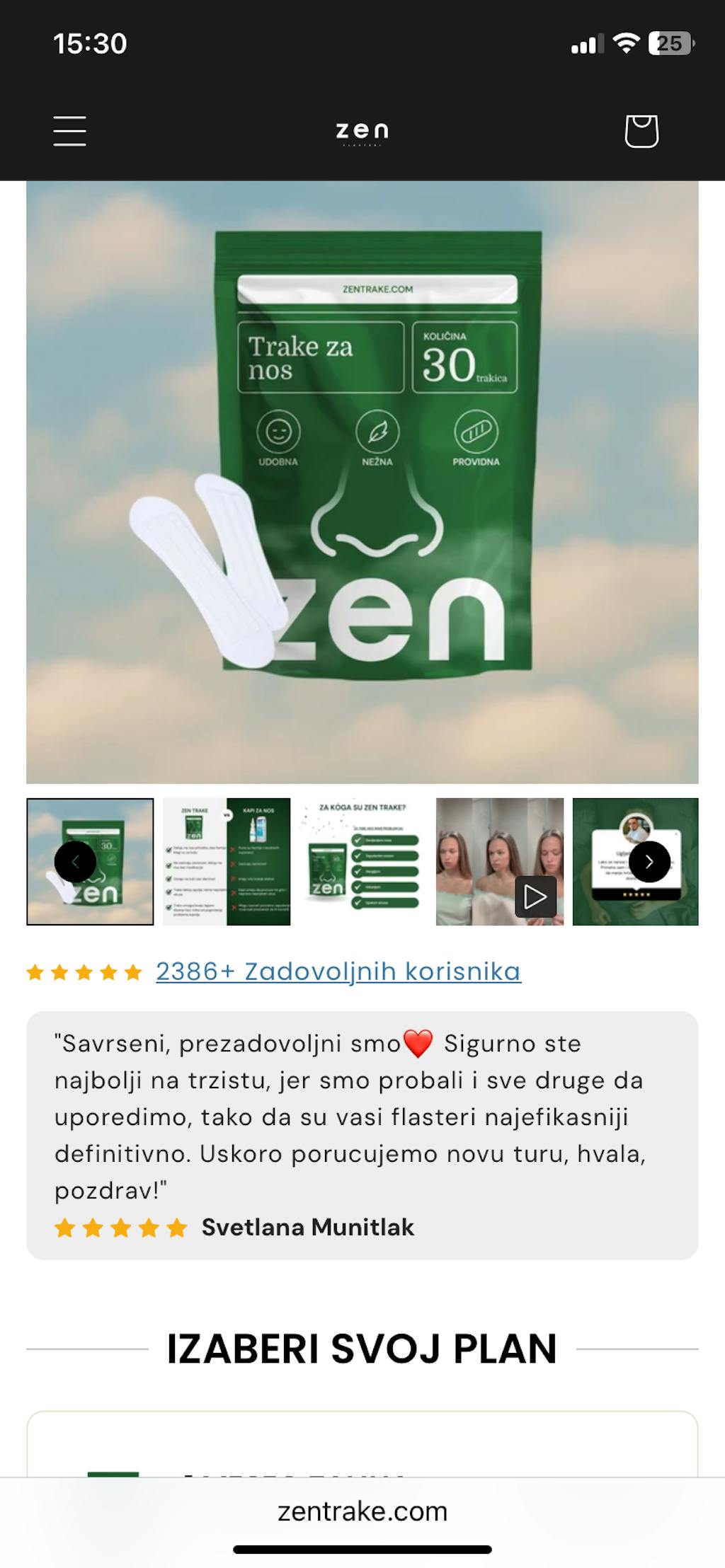
Task: Select the Zen trake vs nasal drops comparison thumbnail
Action: point(227,861)
